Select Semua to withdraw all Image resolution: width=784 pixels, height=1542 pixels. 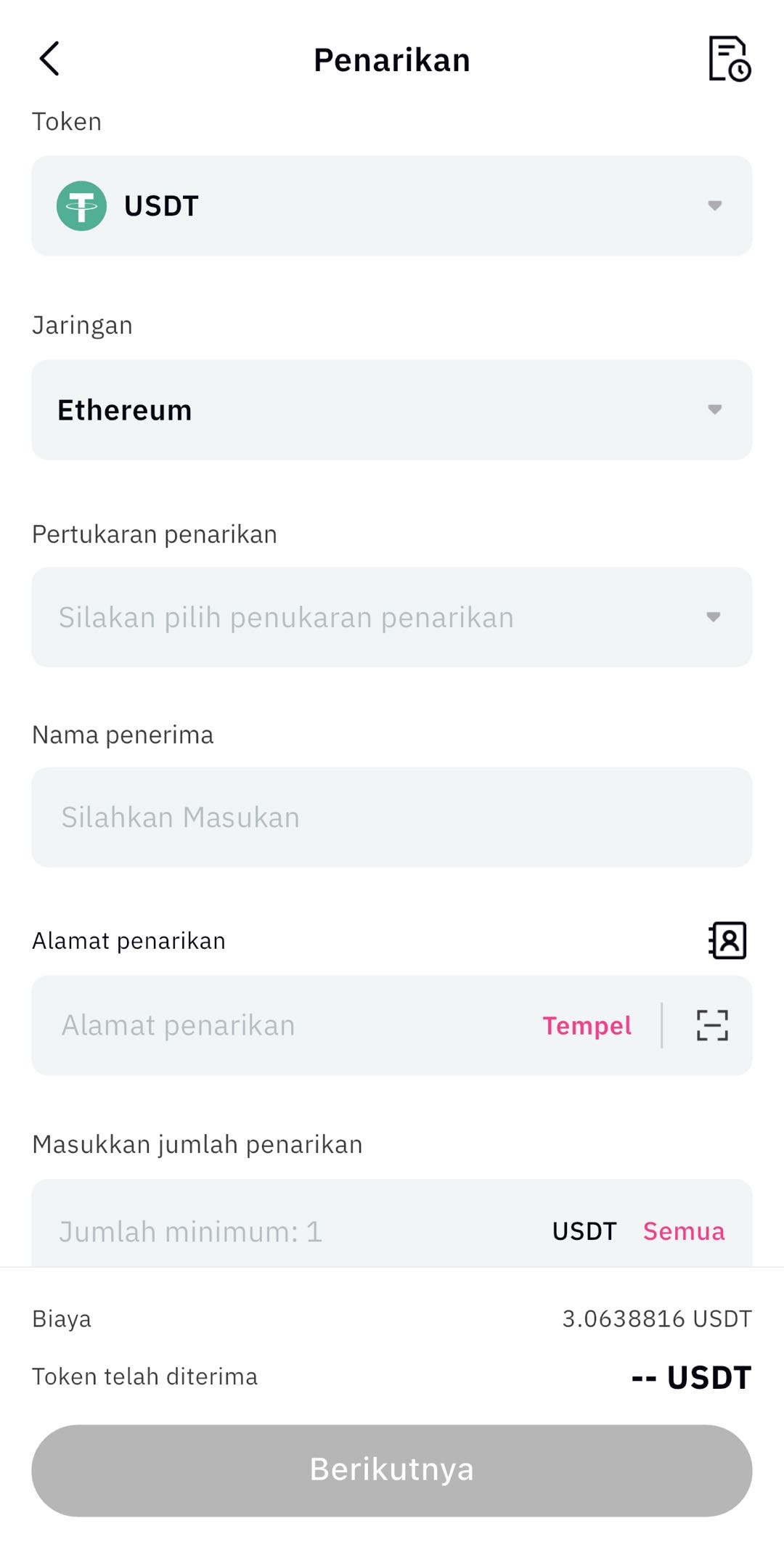684,1231
